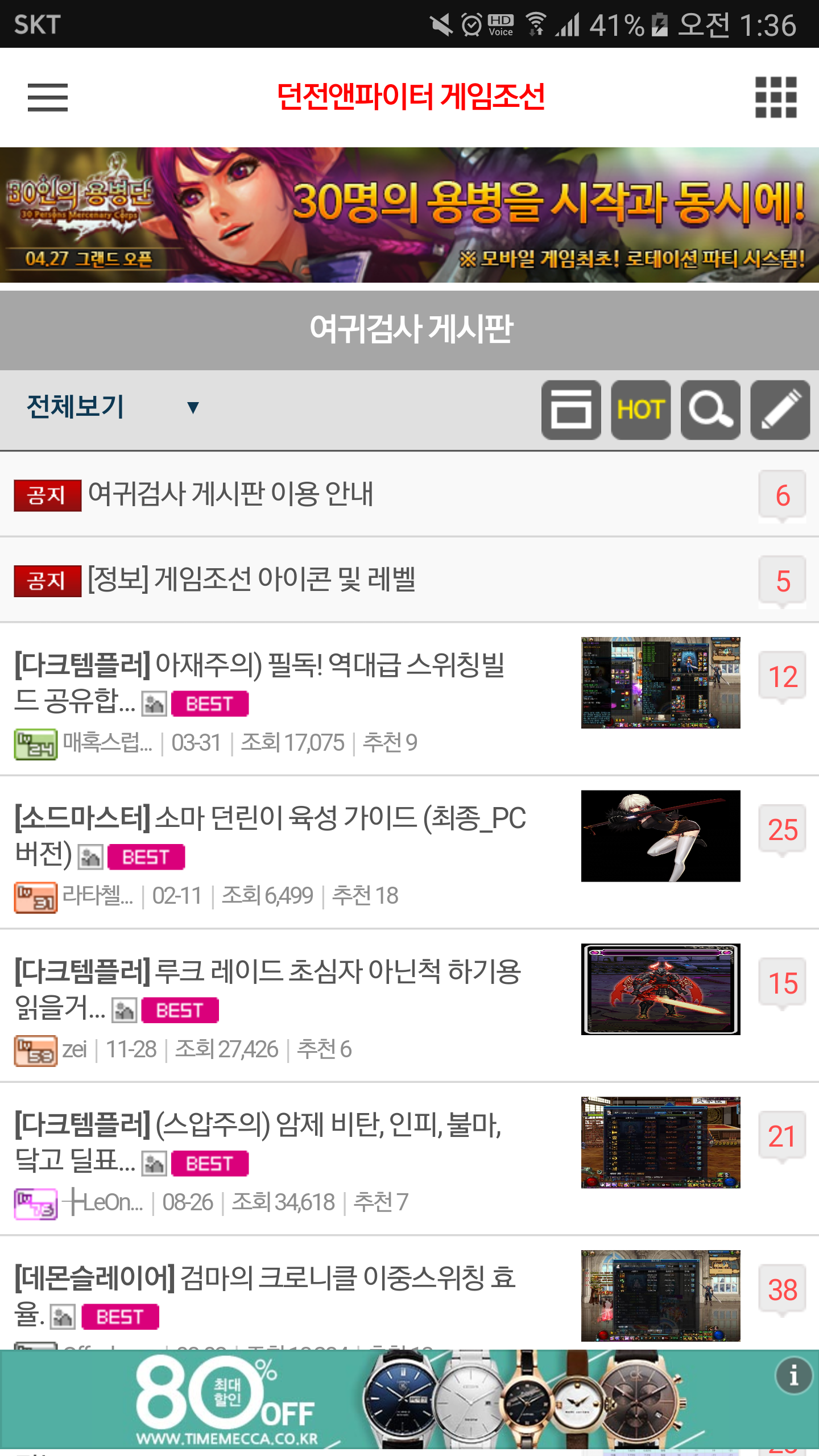Screen dimensions: 819x1456
Task: Open the grid menu icon
Action: (x=776, y=97)
